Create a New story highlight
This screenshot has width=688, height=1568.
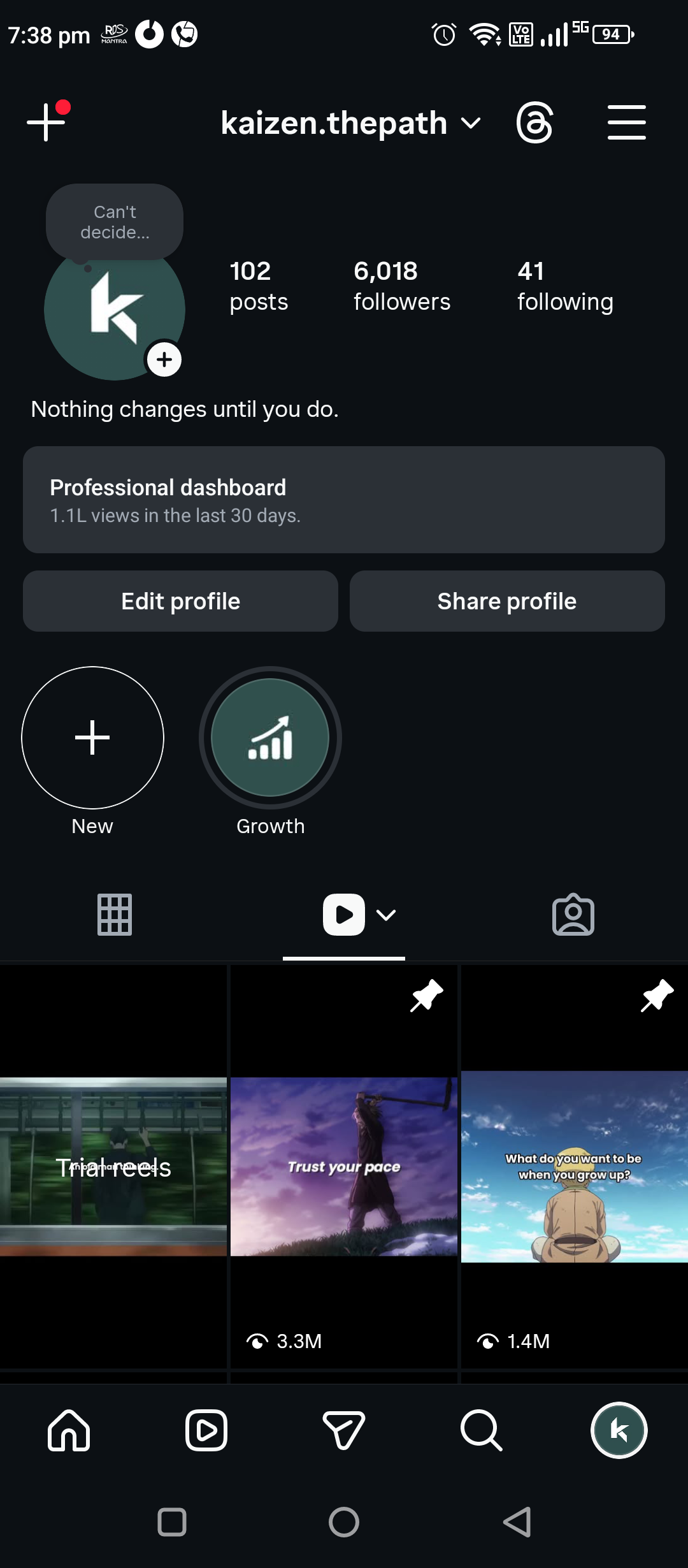[x=92, y=737]
